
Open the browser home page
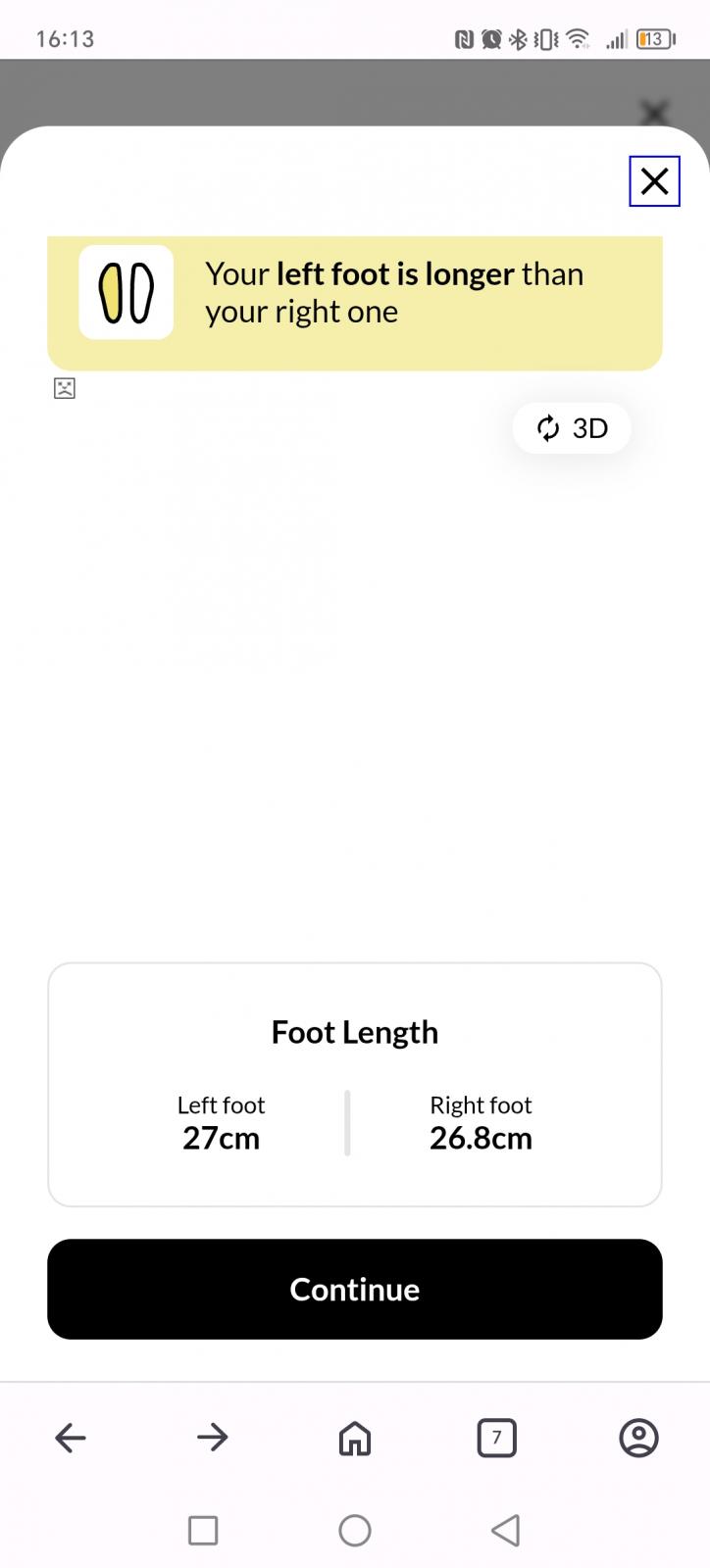(355, 1438)
